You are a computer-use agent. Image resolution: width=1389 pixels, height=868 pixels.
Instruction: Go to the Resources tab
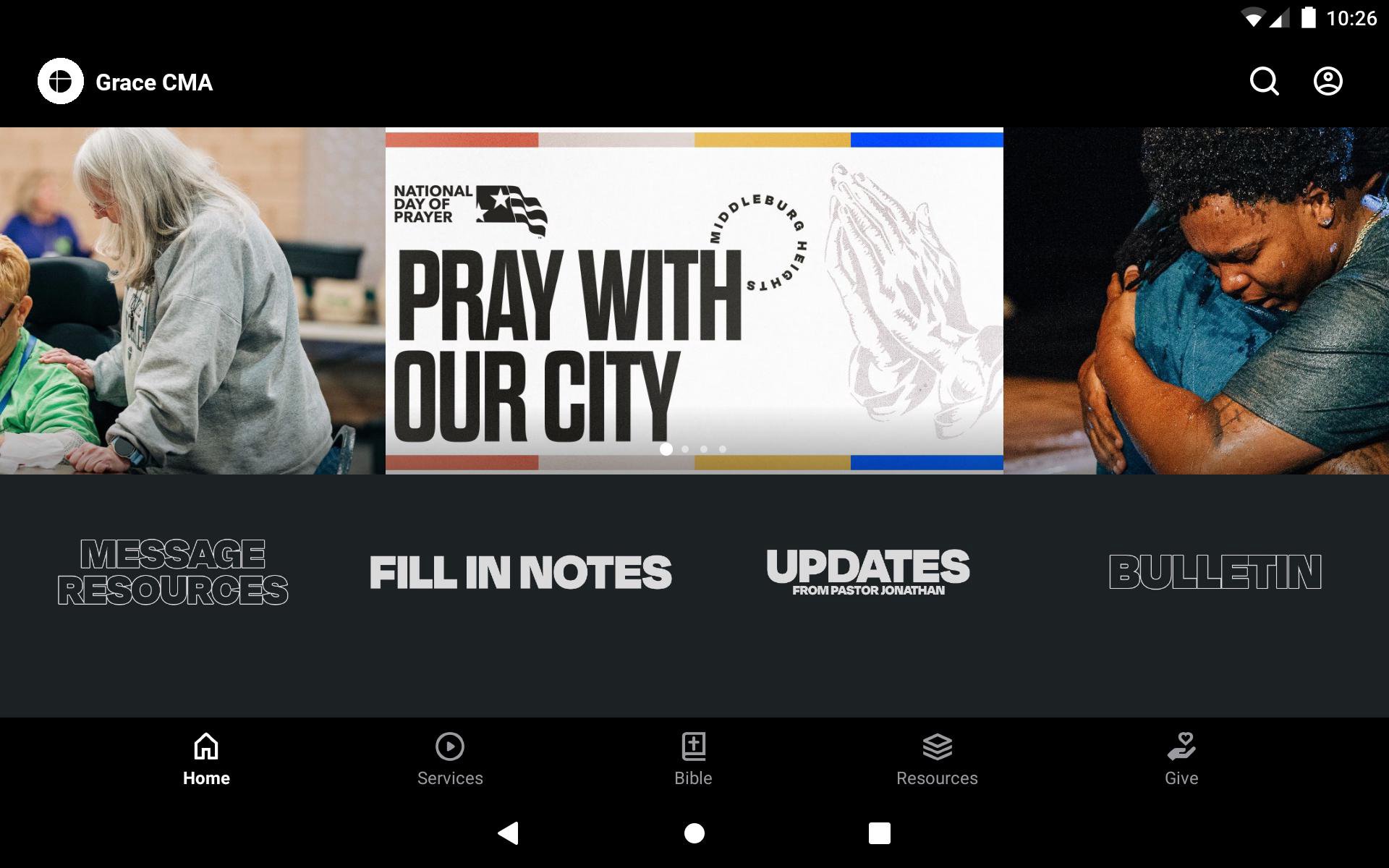tap(937, 759)
